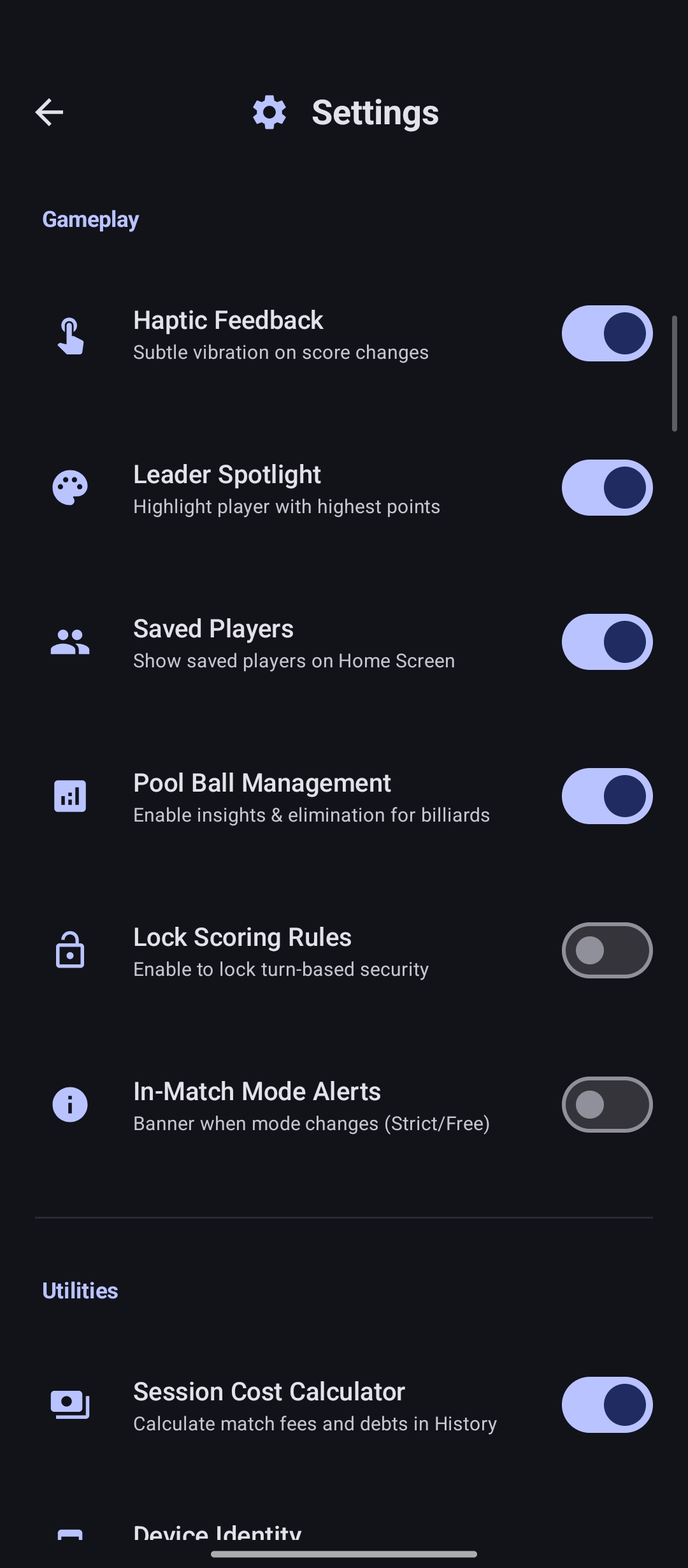Turn on In-Match Mode Alerts

point(606,1105)
